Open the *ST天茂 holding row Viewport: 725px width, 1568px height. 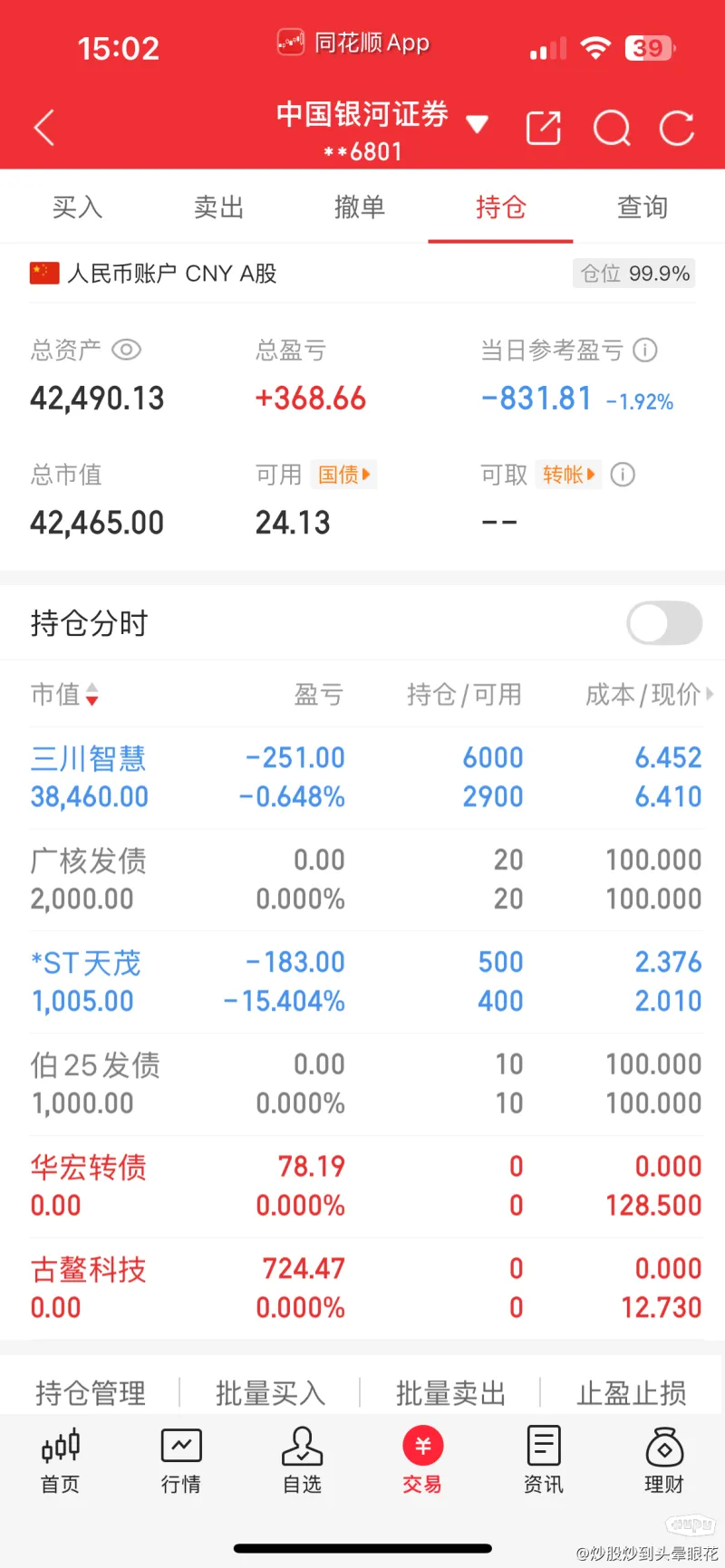[x=362, y=982]
